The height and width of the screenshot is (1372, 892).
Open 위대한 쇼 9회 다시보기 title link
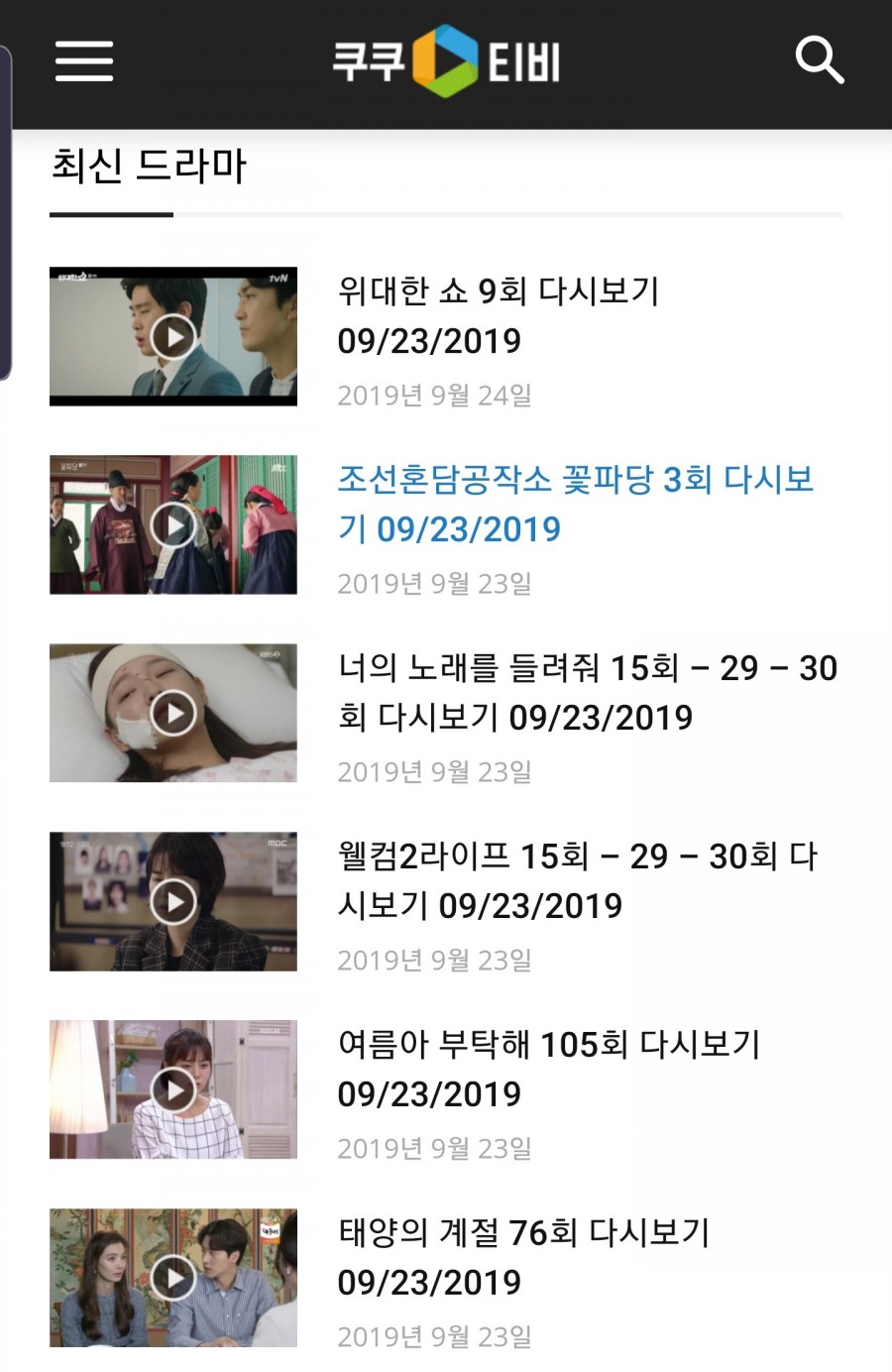pos(498,315)
